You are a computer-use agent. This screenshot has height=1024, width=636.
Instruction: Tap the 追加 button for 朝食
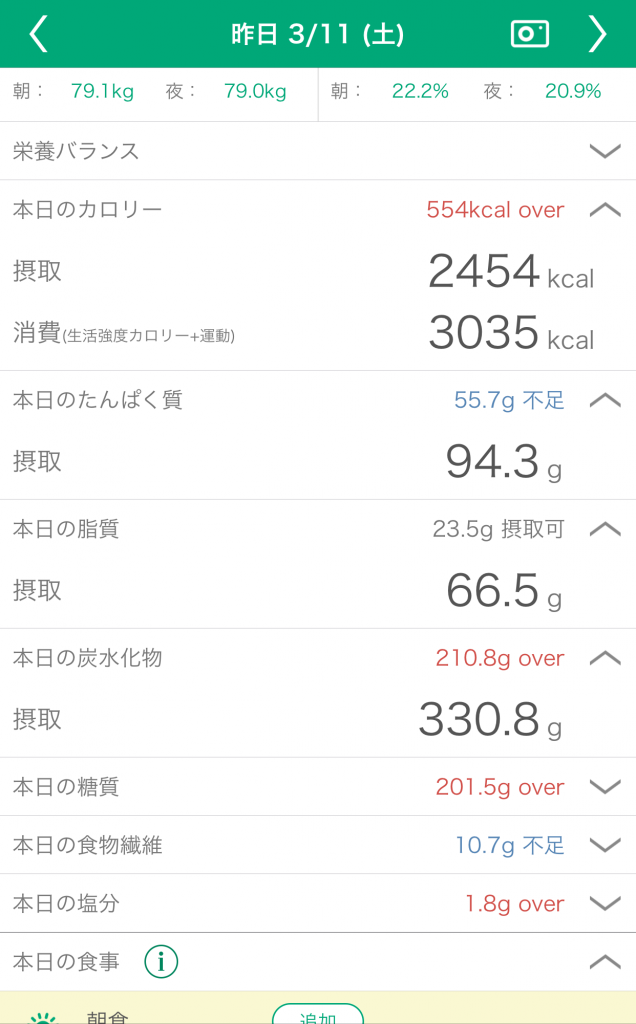coord(317,1014)
